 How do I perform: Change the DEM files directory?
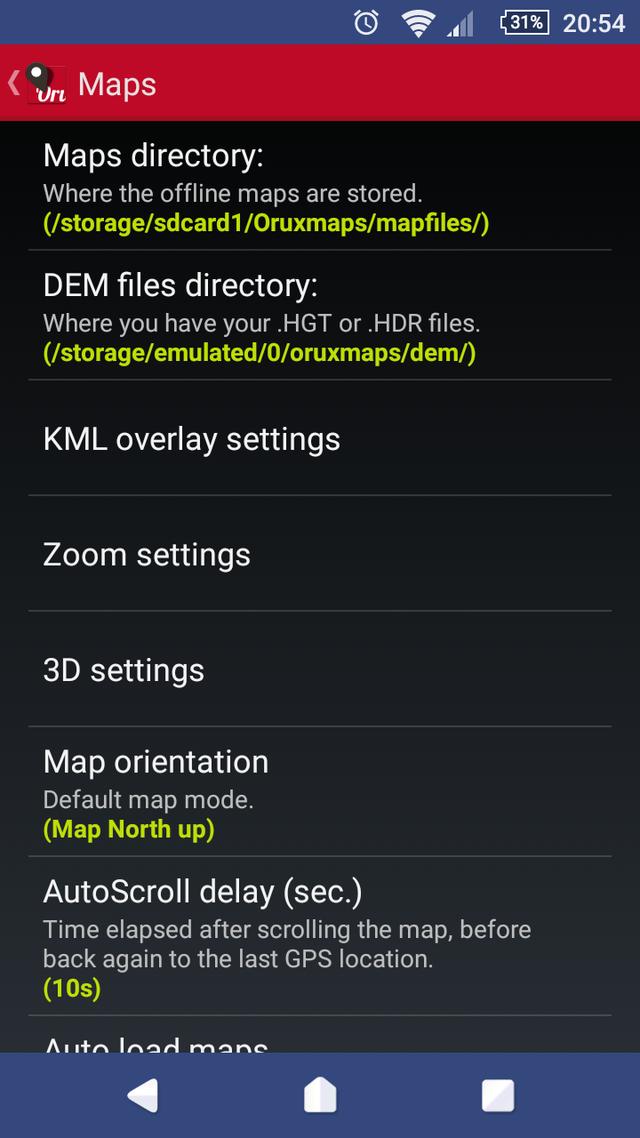[x=320, y=315]
